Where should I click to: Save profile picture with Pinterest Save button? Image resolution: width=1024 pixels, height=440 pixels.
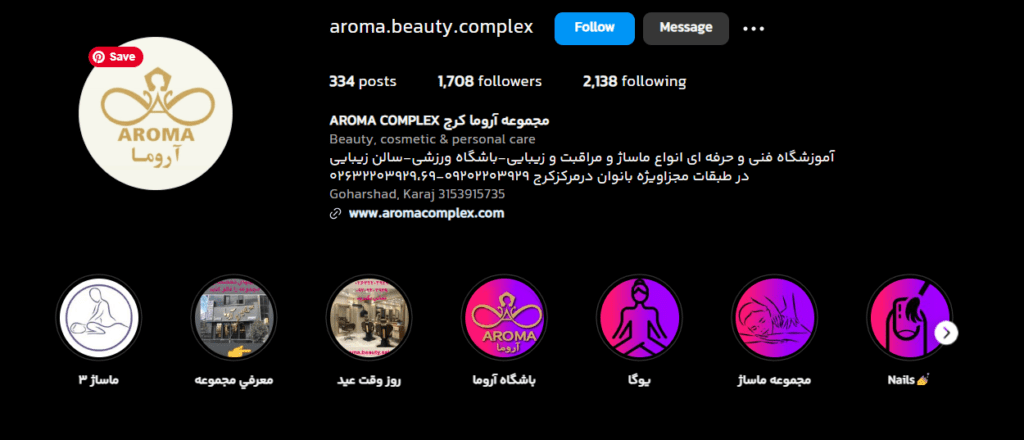pyautogui.click(x=113, y=57)
